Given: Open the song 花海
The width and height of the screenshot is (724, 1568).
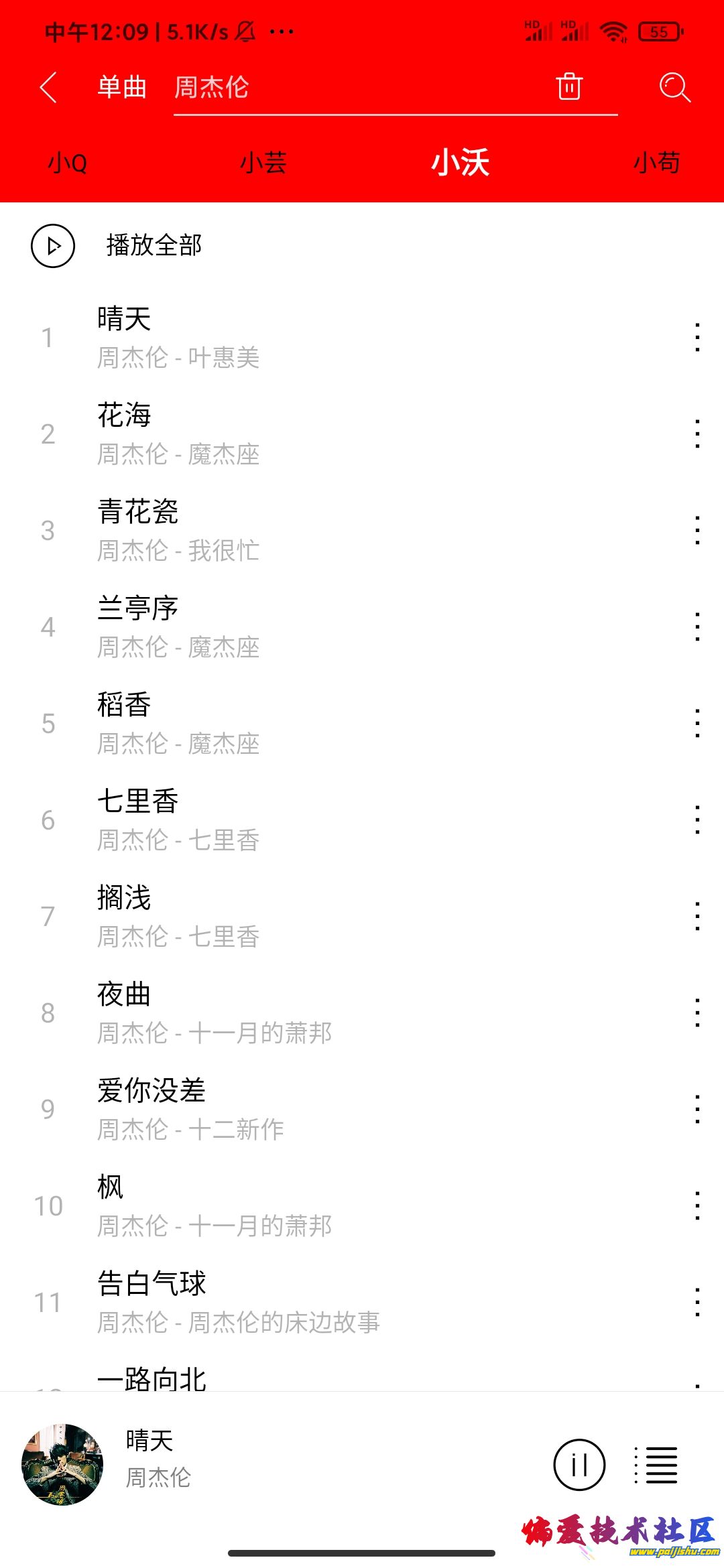Looking at the screenshot, I should 335,434.
